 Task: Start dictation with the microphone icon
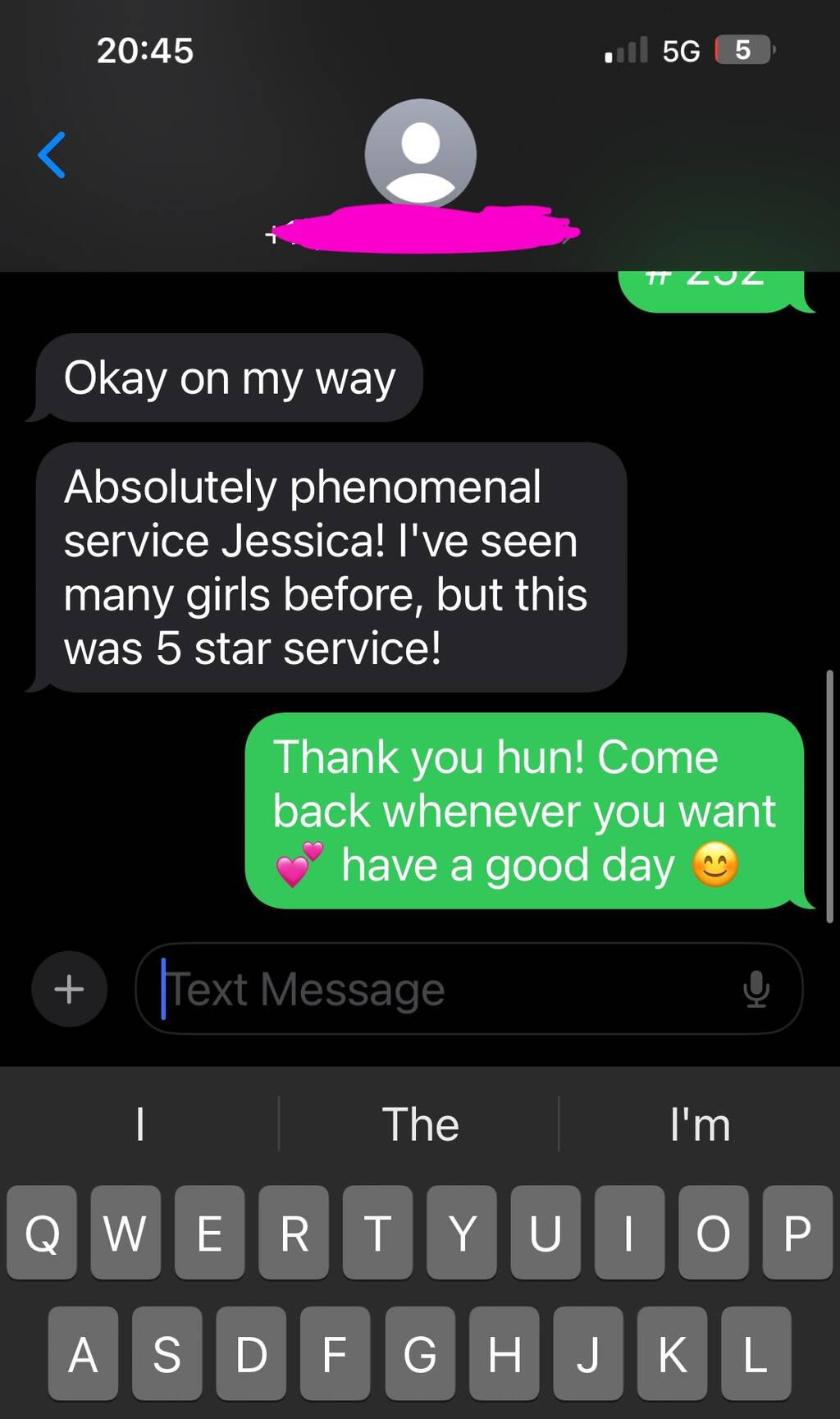756,989
